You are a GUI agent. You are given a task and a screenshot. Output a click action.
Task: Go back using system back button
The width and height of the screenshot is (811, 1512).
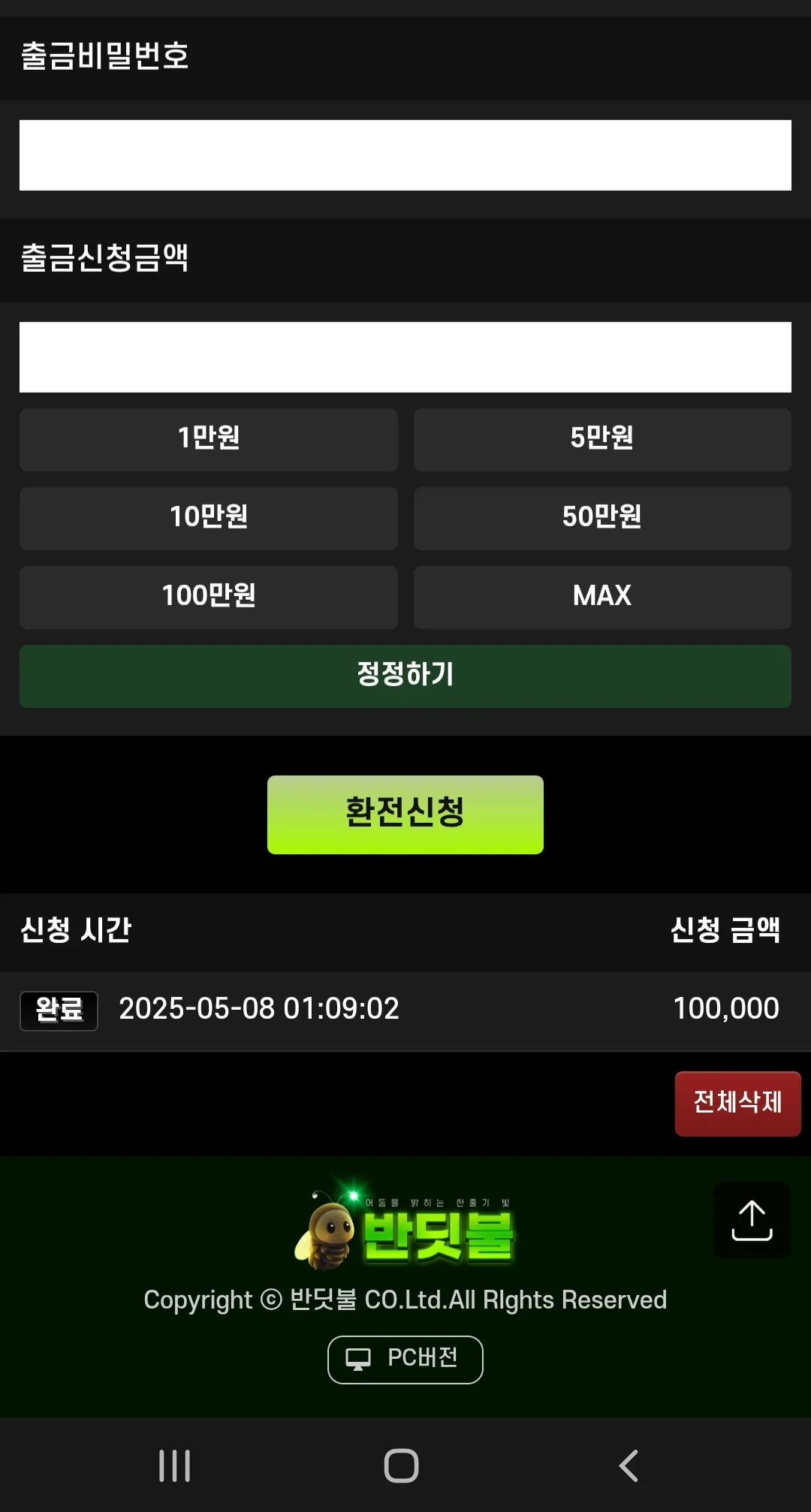coord(629,1465)
